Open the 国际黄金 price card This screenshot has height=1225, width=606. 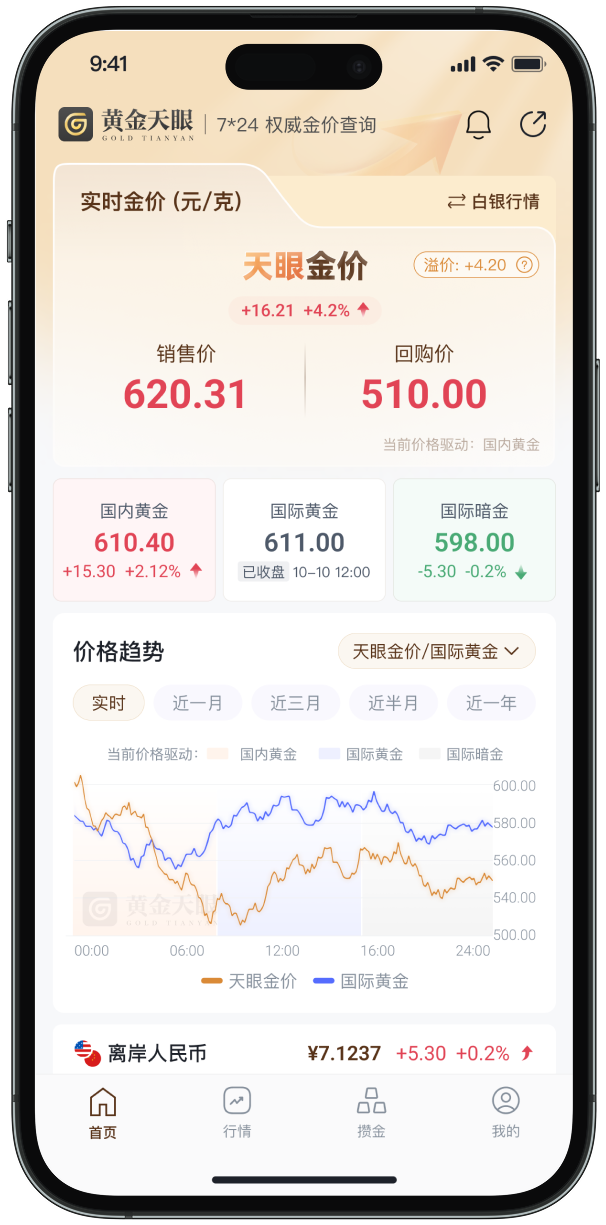click(304, 540)
